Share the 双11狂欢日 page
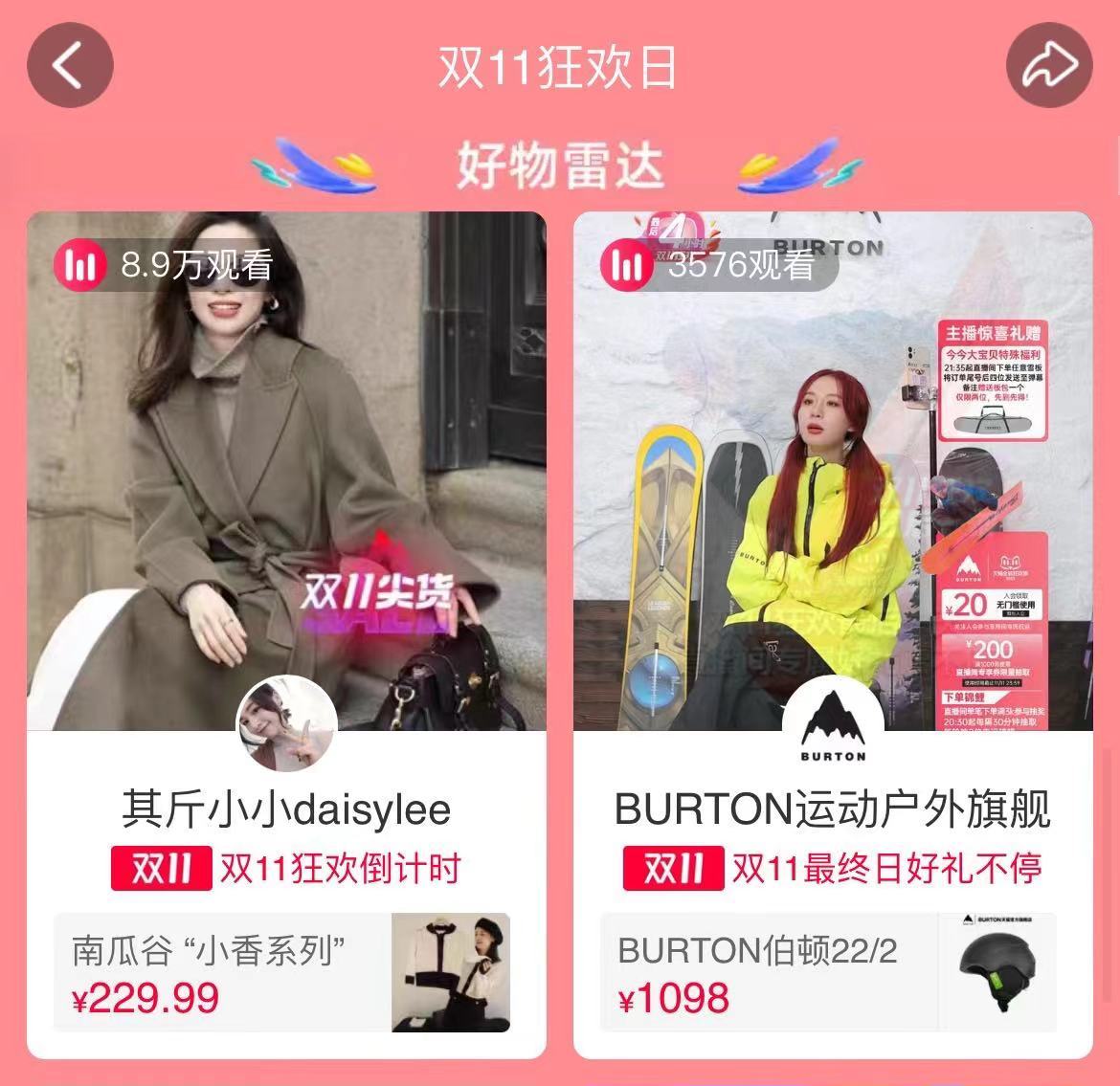 coord(1049,65)
